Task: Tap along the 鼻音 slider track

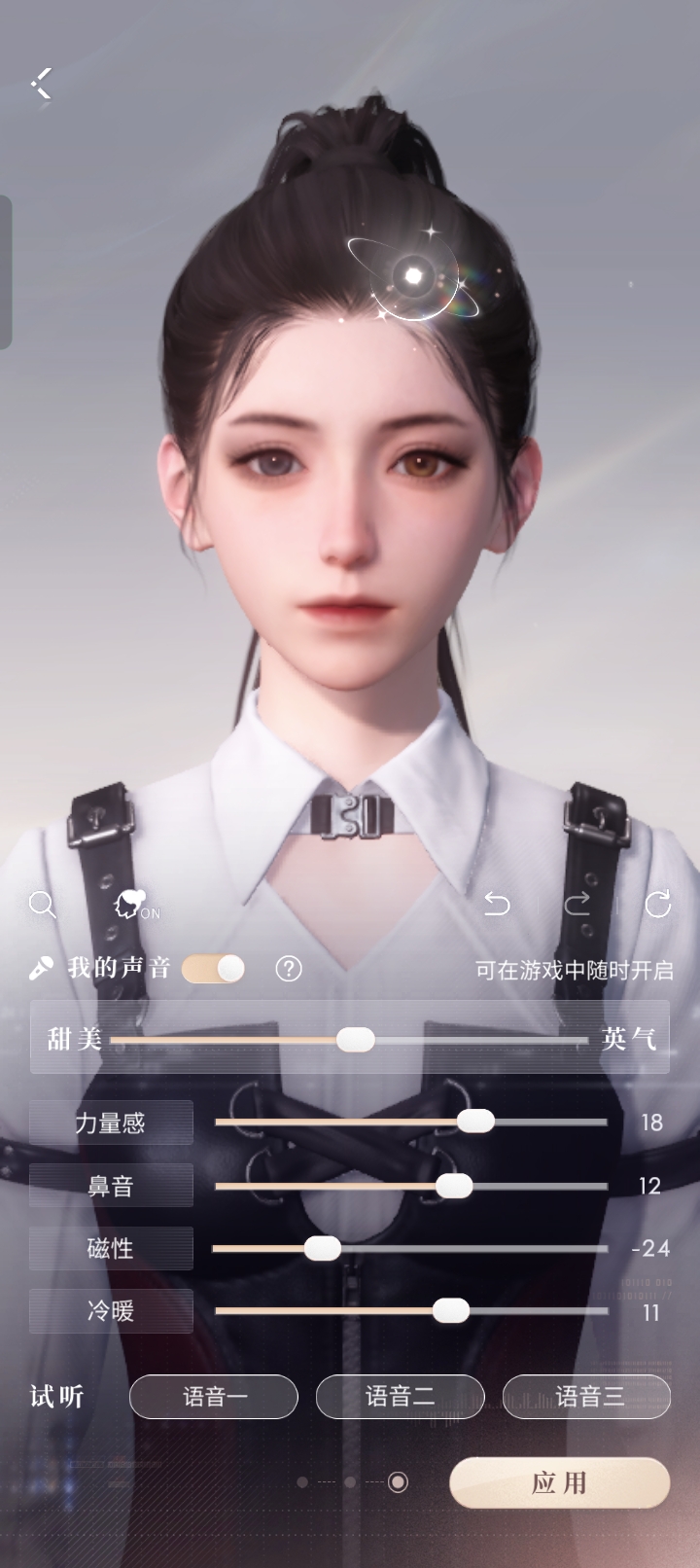Action: [453, 1186]
